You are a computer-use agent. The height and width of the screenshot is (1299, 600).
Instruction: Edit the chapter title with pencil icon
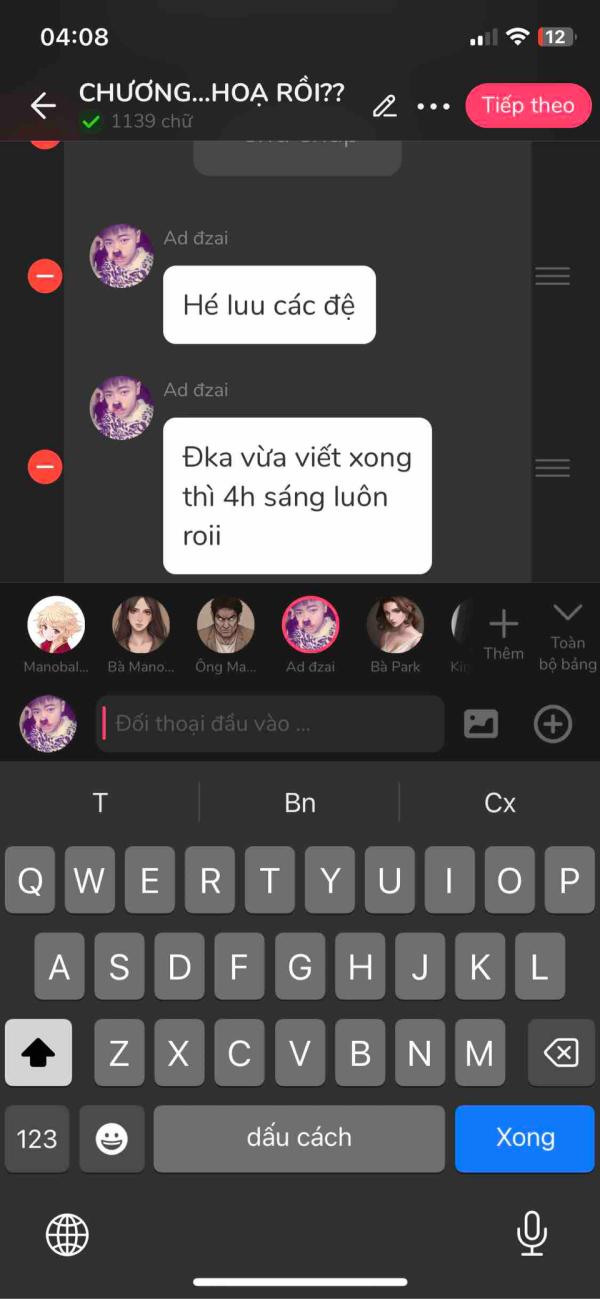pyautogui.click(x=385, y=106)
